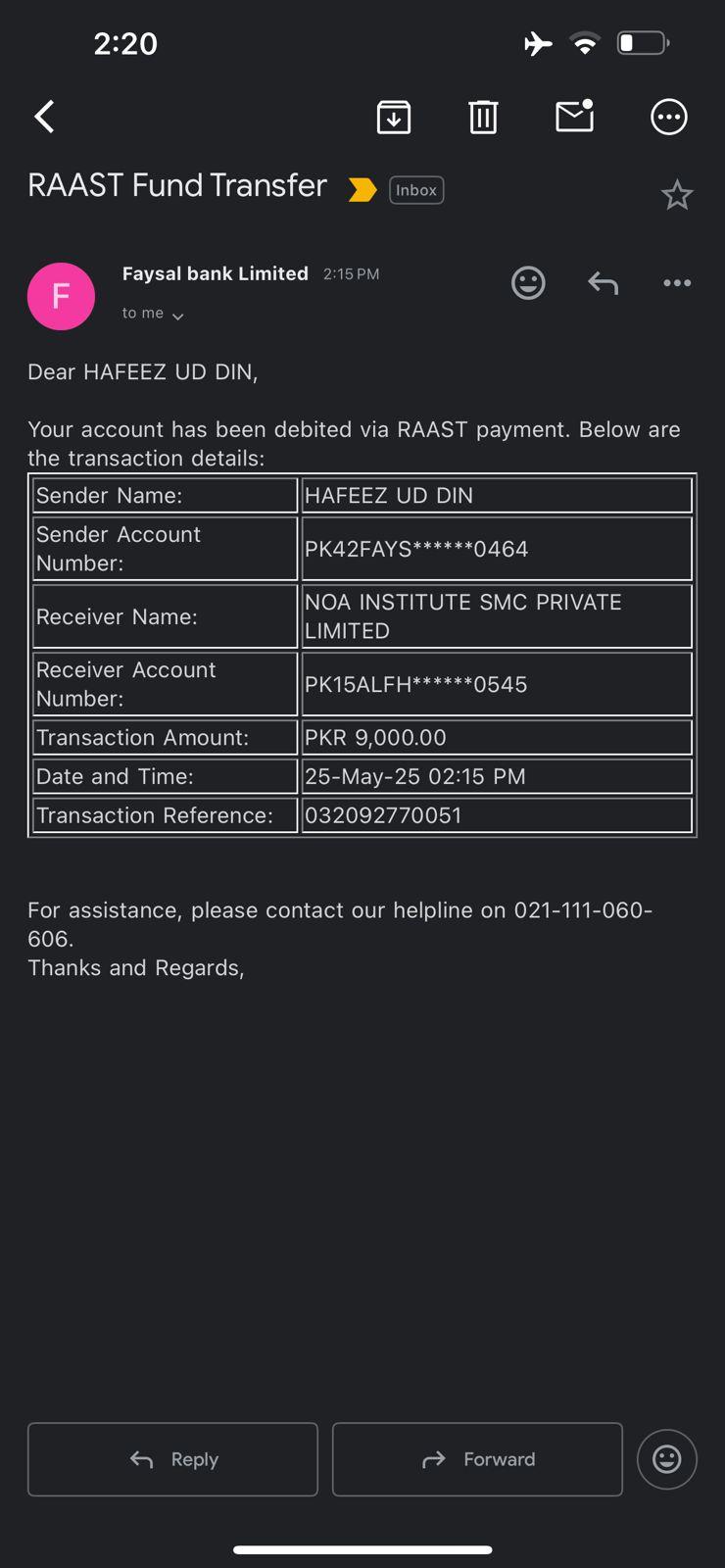This screenshot has width=725, height=1568.
Task: Archive this email
Action: pos(394,117)
